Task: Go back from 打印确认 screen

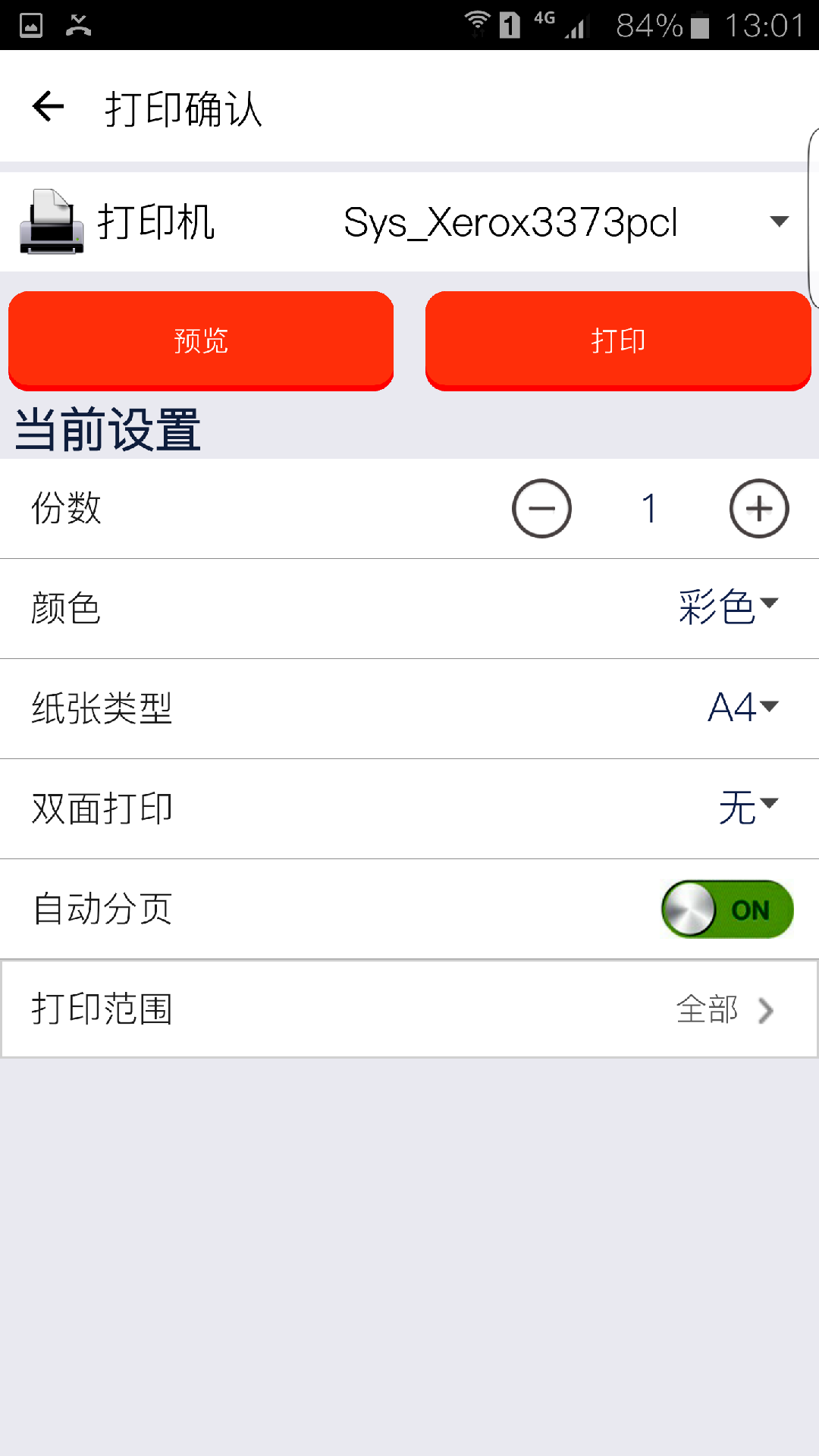Action: 49,107
